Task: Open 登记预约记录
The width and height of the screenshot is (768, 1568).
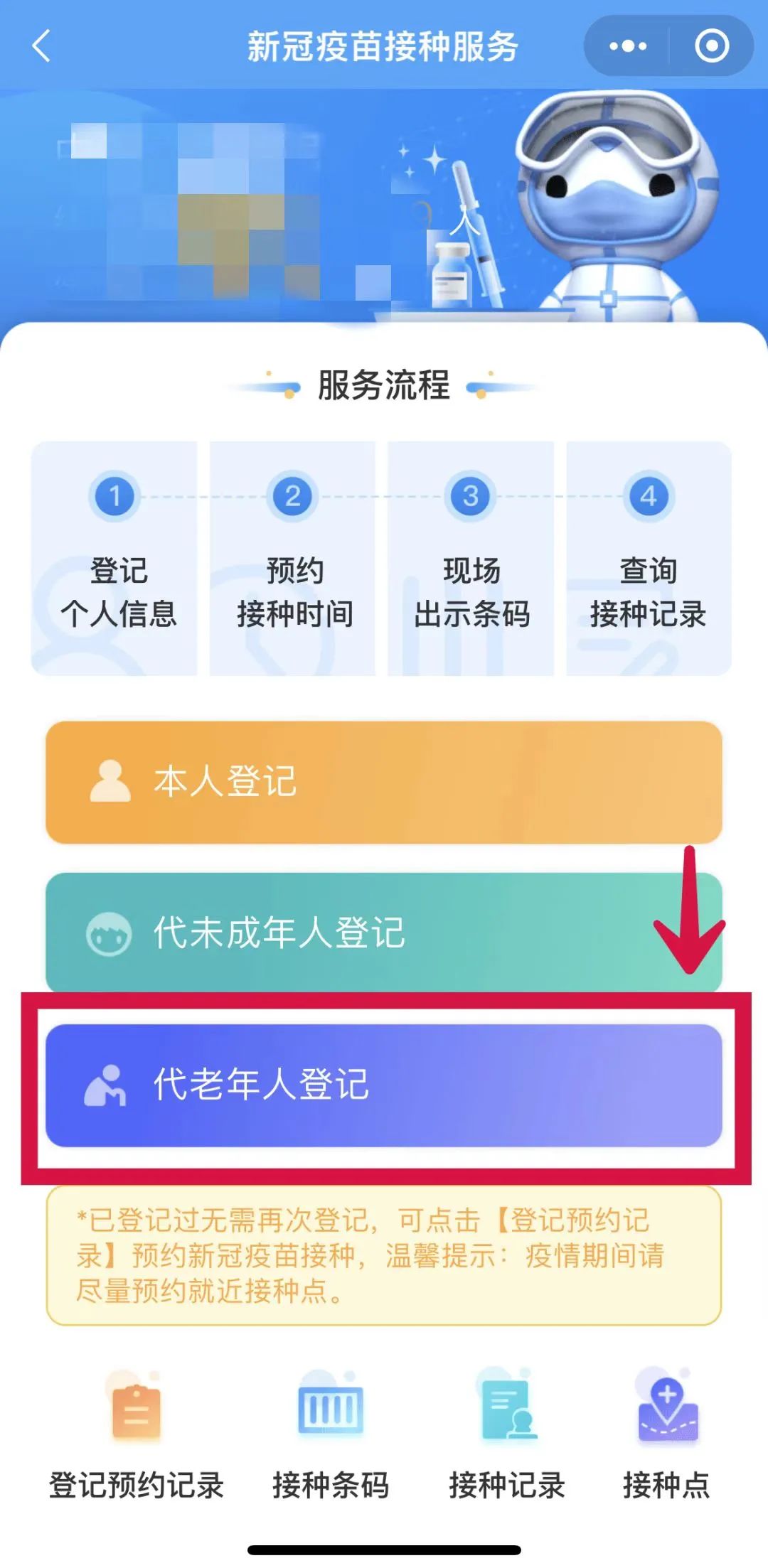Action: click(136, 1434)
